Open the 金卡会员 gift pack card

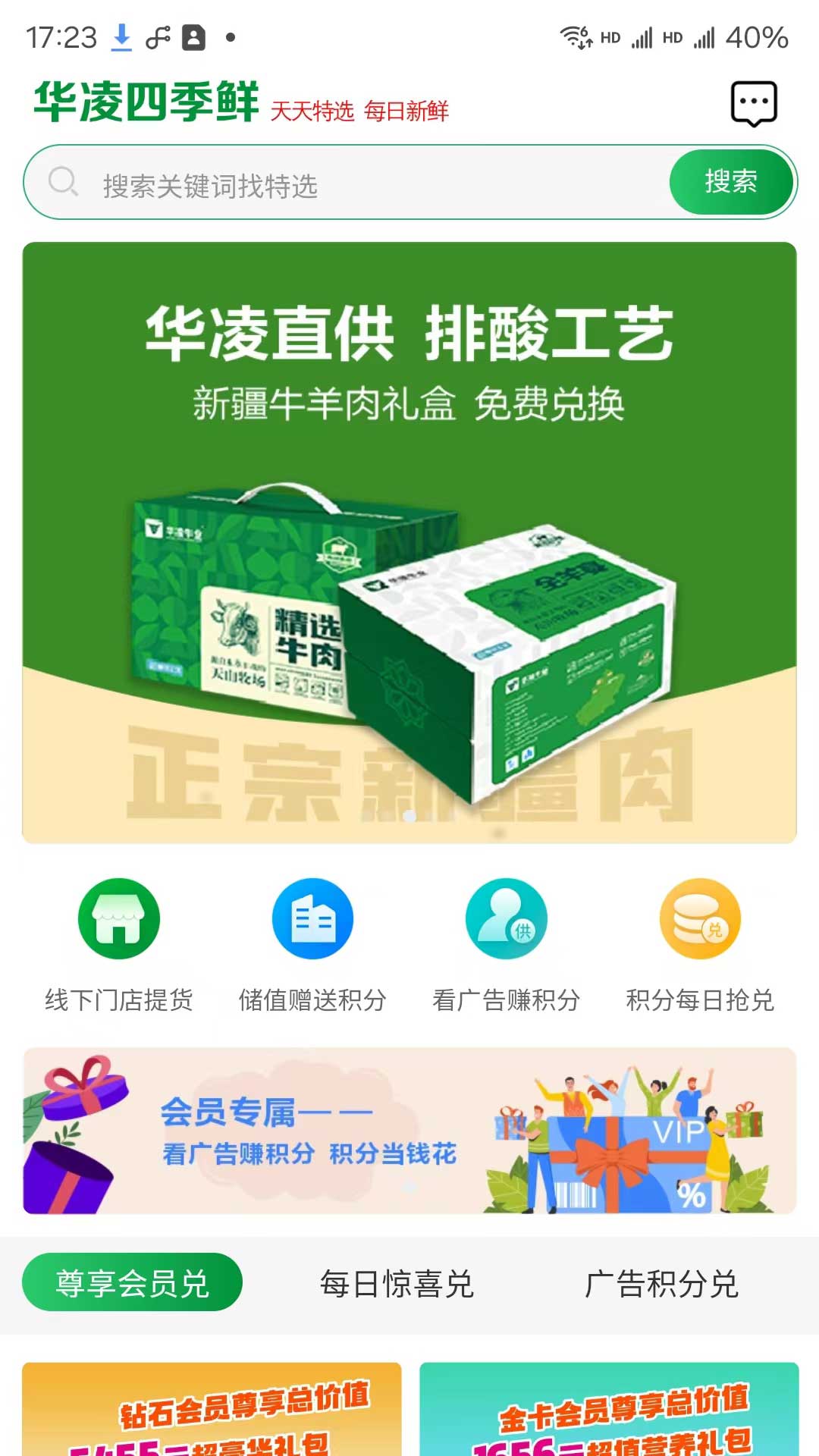click(x=609, y=1410)
